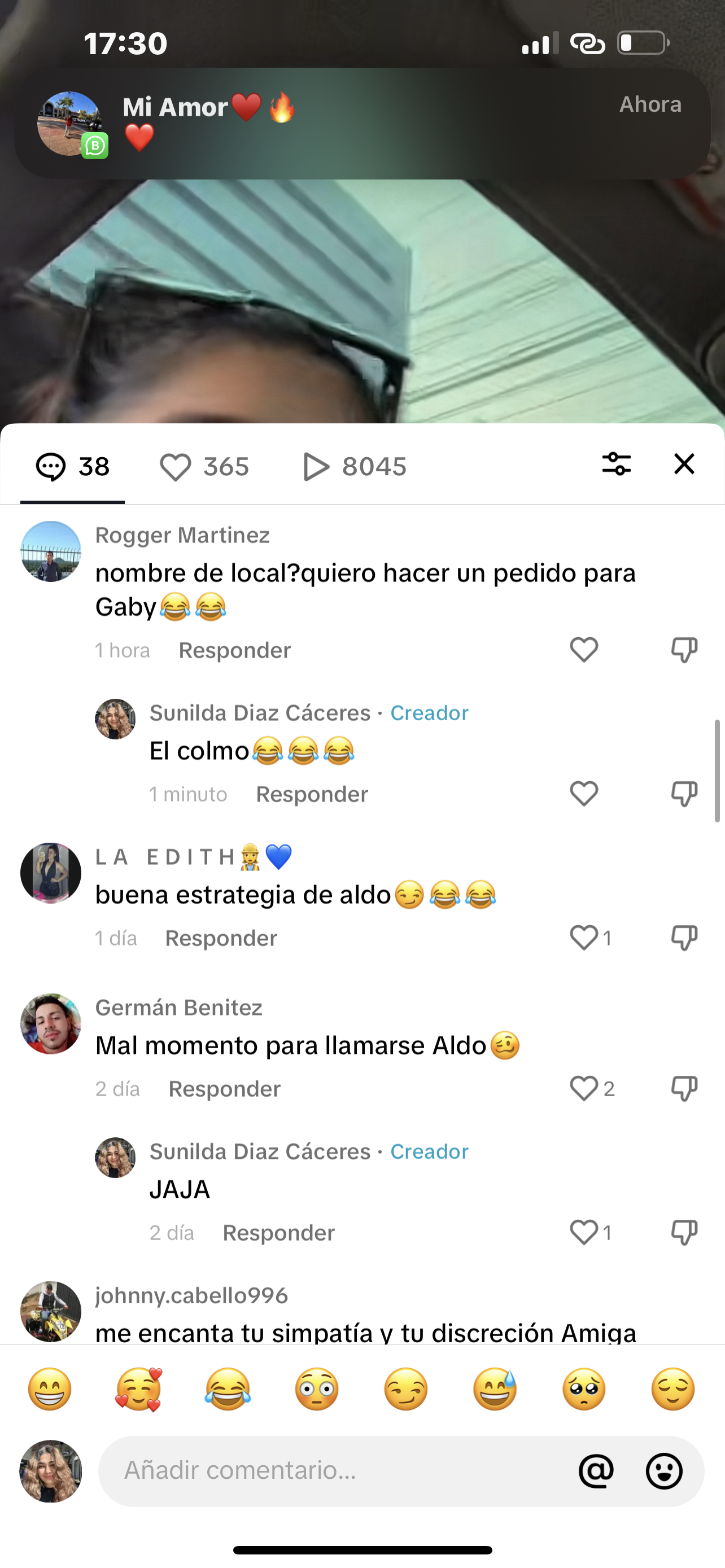Like Rogger Martinez's comment

click(x=584, y=650)
